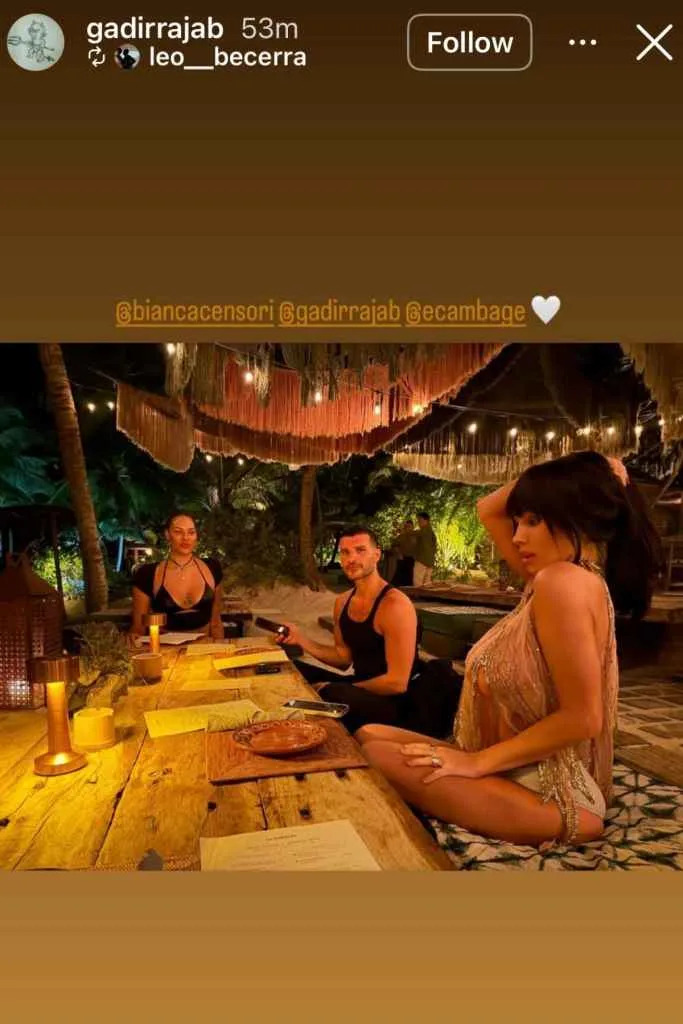Open the three-dot overflow menu
This screenshot has height=1024, width=683.
tap(582, 42)
